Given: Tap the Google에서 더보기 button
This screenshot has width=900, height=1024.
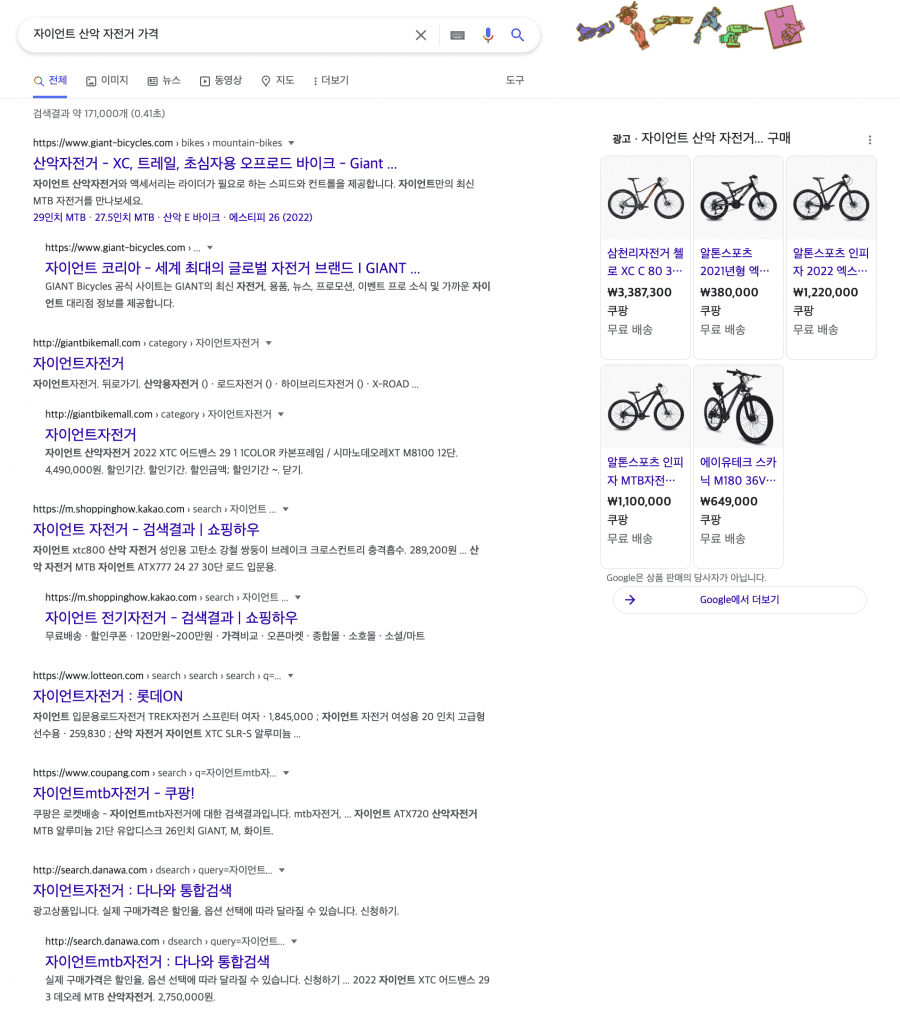Looking at the screenshot, I should (x=739, y=600).
